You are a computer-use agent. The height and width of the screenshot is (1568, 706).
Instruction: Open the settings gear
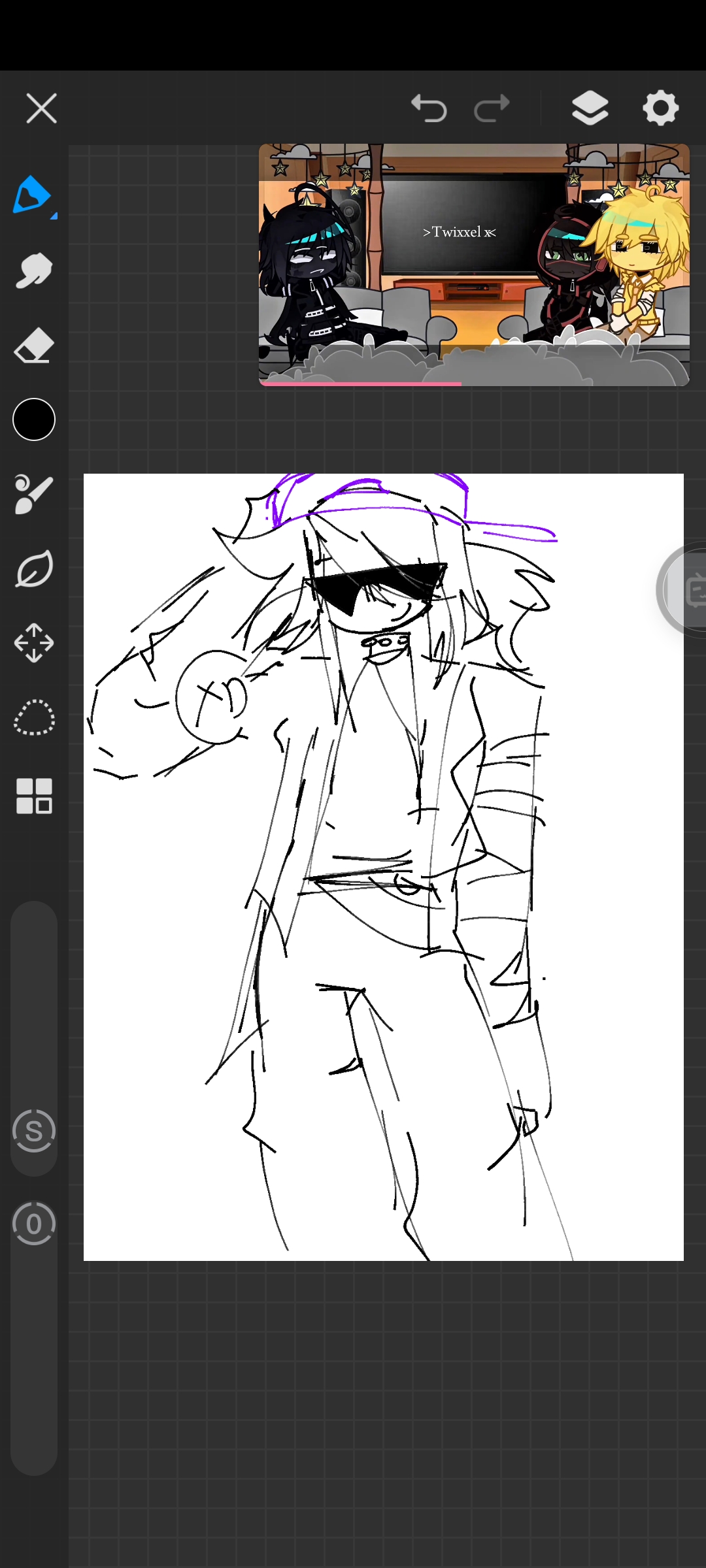click(x=661, y=108)
